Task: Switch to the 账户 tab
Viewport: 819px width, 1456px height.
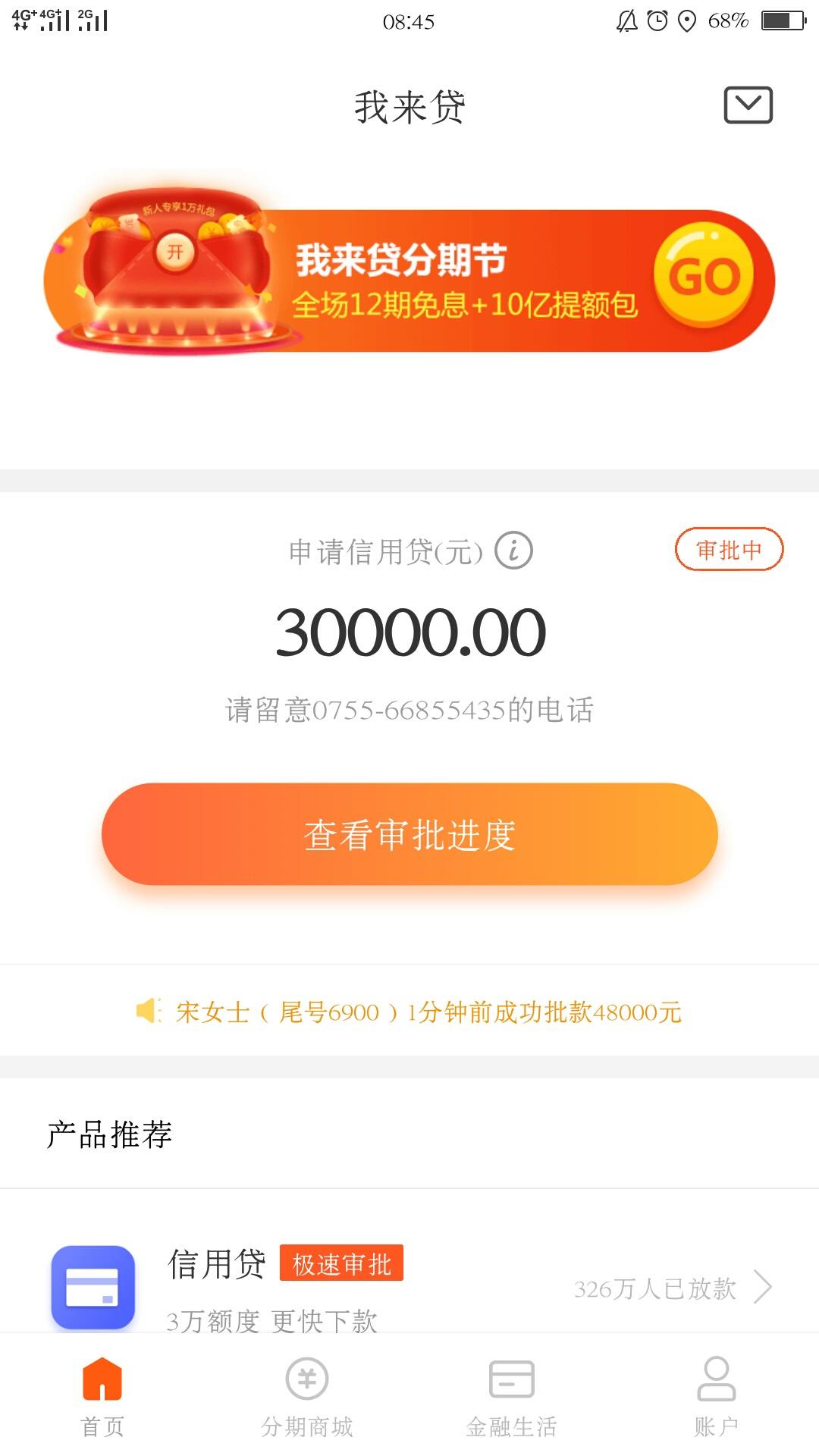Action: (716, 1396)
